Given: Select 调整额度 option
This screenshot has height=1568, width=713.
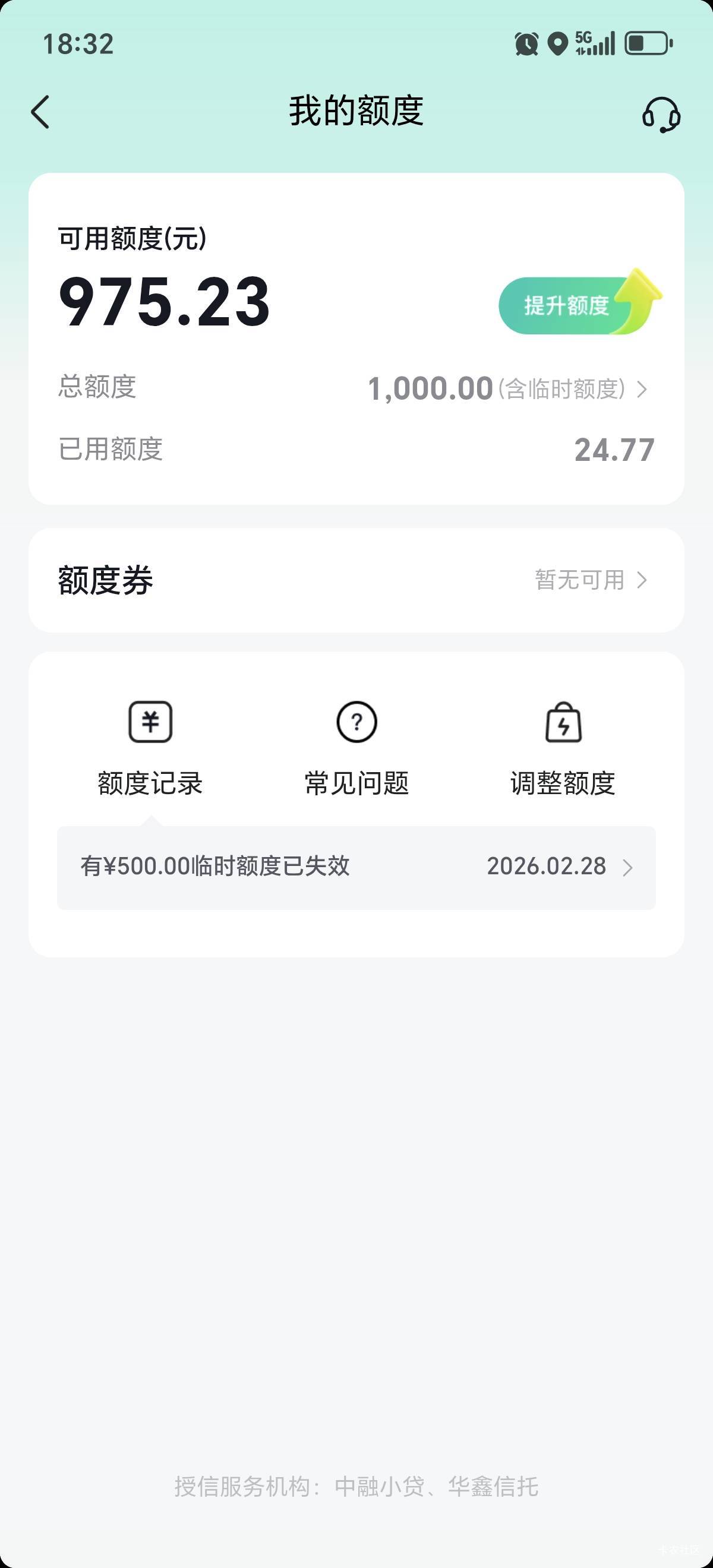Looking at the screenshot, I should [563, 748].
